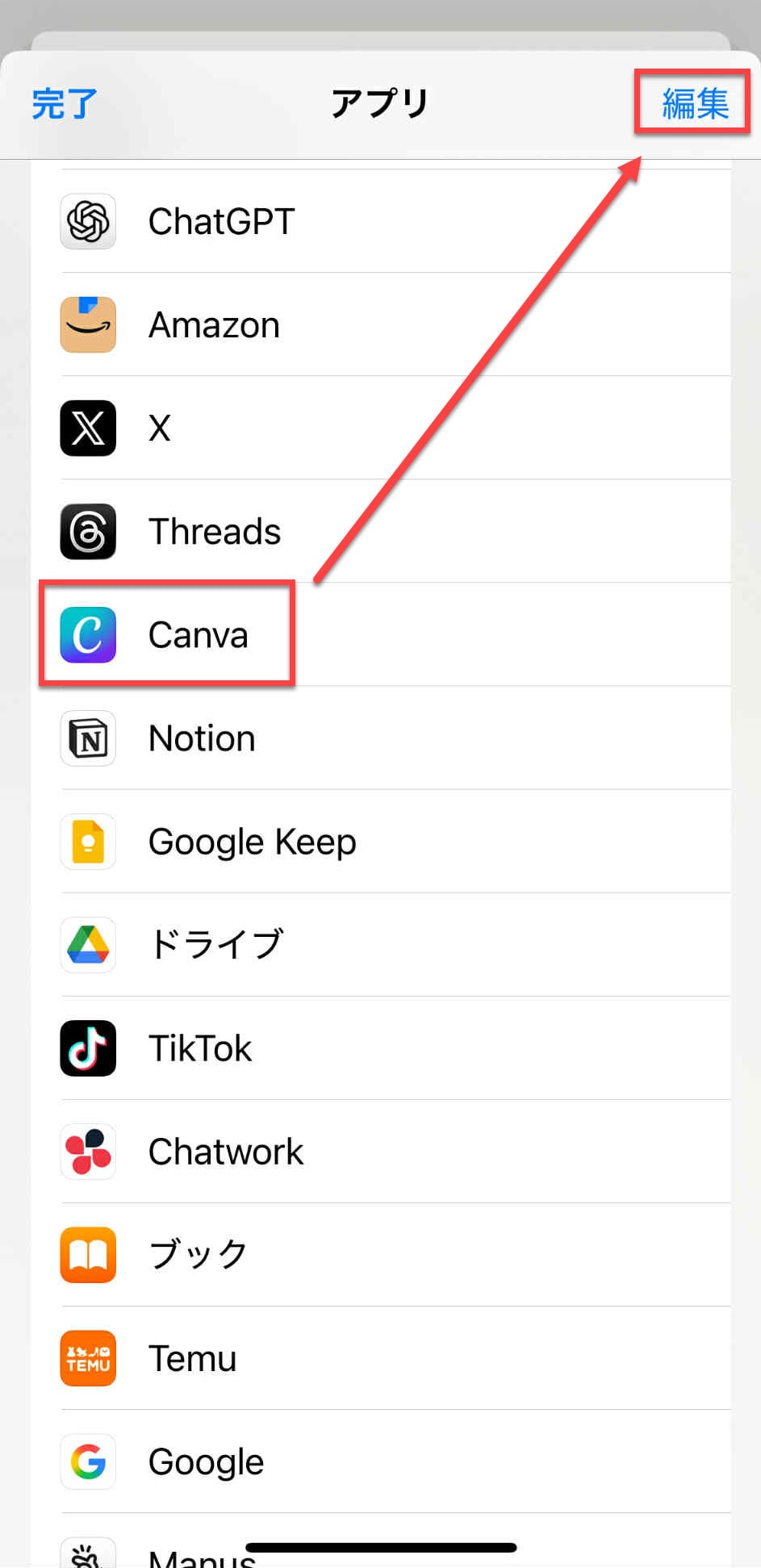Select the Google app row
Screen dimensions: 761x1568
click(206, 1461)
